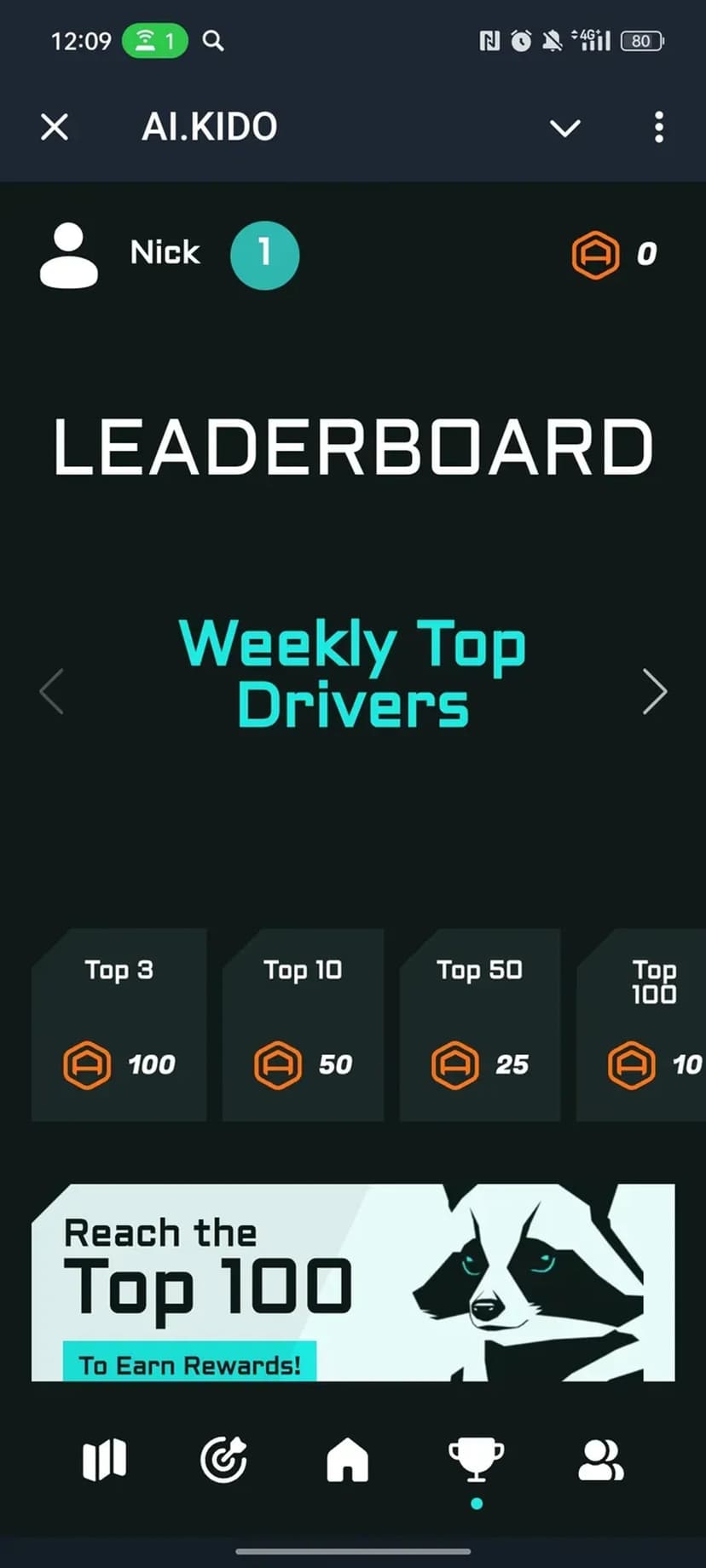Show the previous leaderboard category
Screen dimensions: 706x1568
pyautogui.click(x=52, y=690)
